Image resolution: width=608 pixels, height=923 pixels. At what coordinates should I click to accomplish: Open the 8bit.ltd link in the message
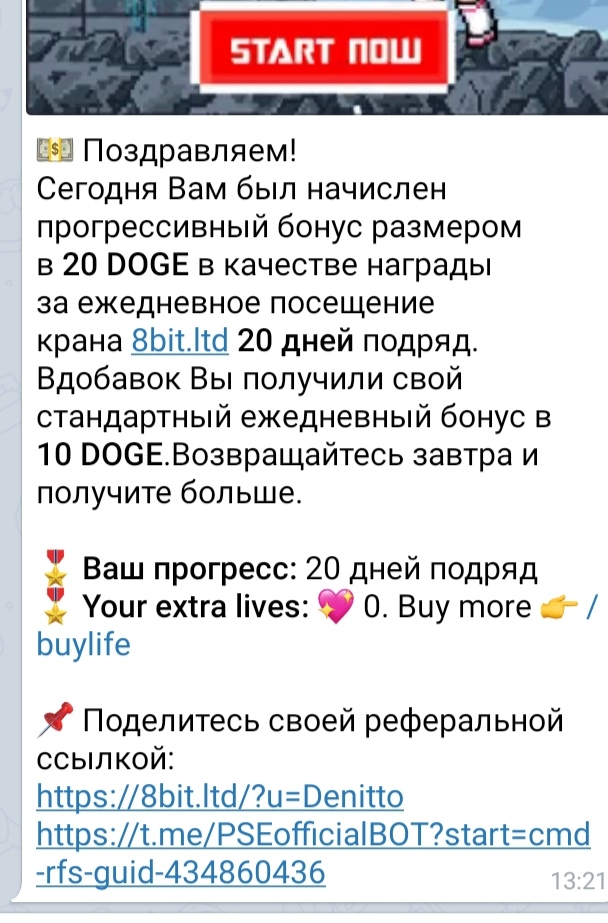180,342
